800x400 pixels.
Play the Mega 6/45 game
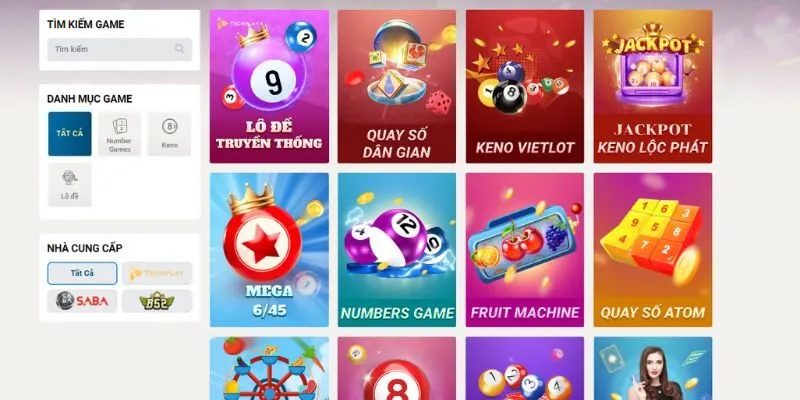tap(269, 249)
